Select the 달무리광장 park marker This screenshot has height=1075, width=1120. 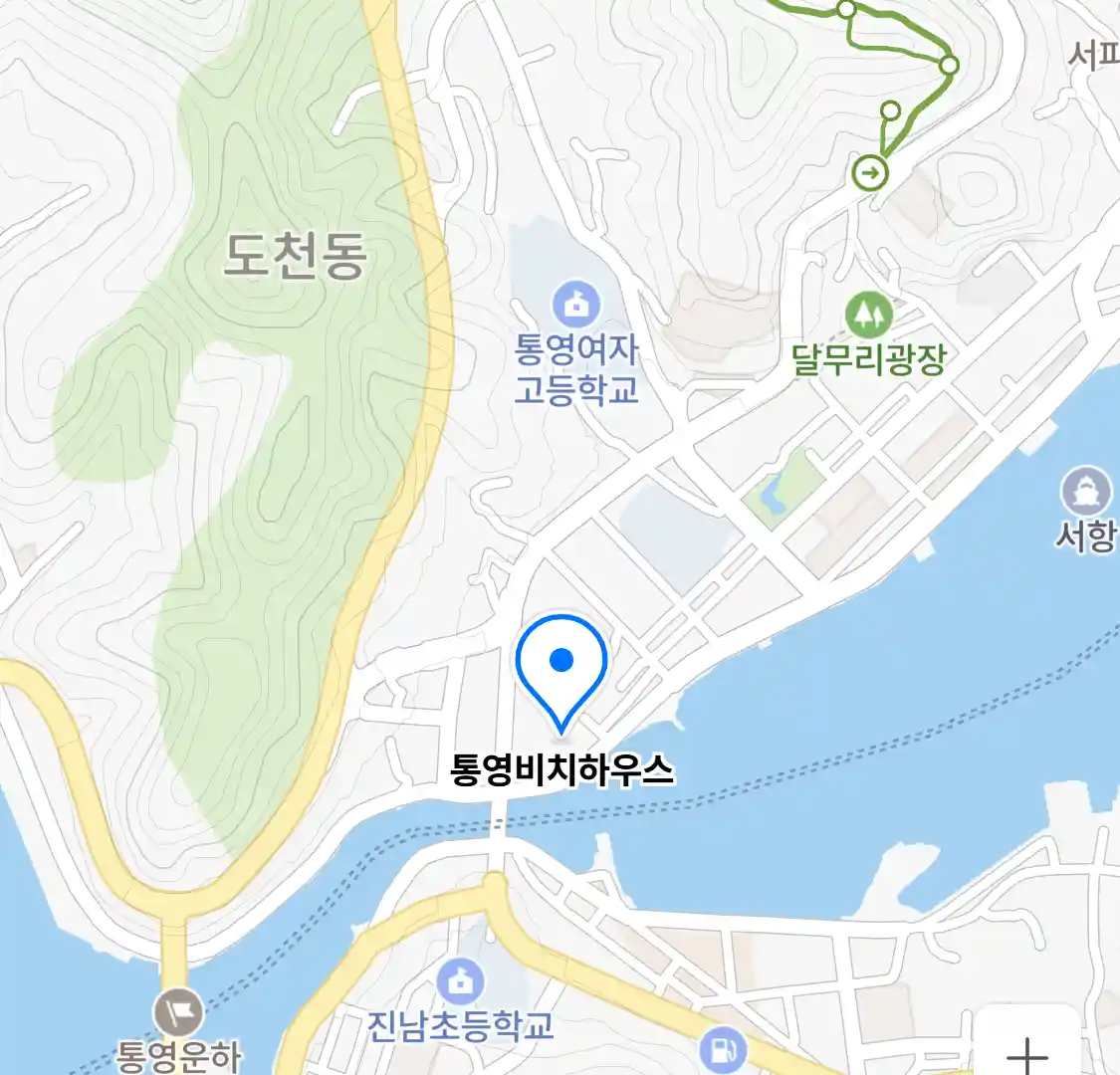click(869, 316)
